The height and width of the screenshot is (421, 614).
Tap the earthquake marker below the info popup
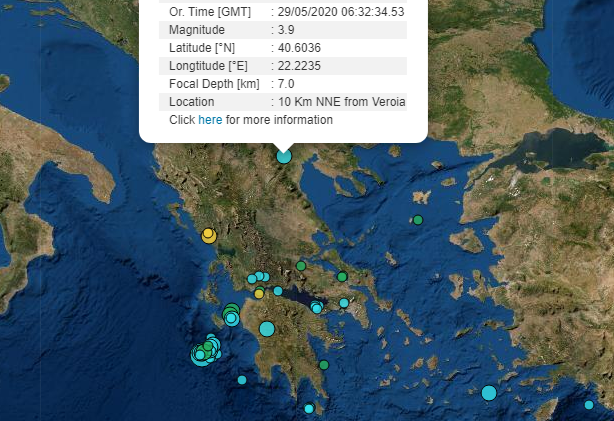point(284,156)
